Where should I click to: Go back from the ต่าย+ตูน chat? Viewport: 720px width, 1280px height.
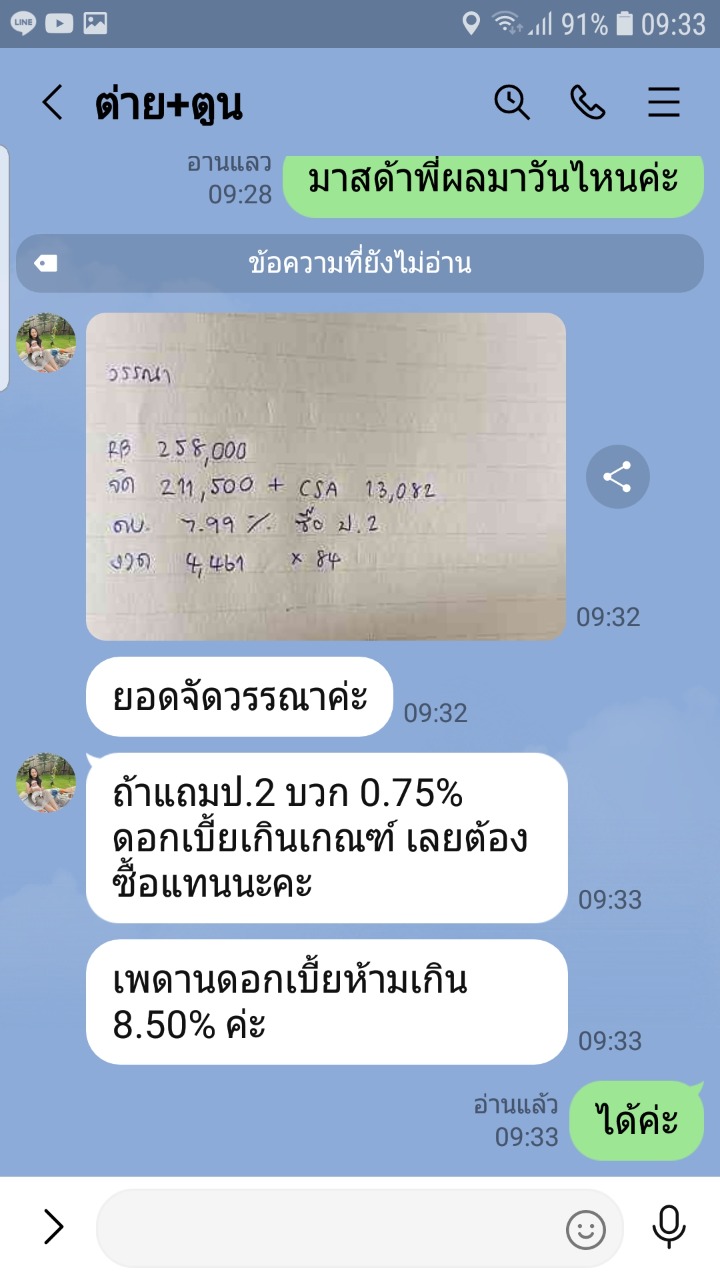[52, 102]
